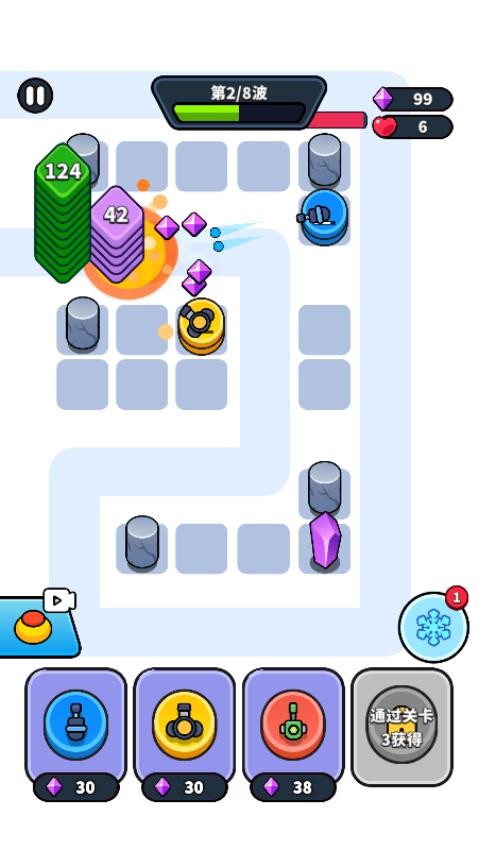The width and height of the screenshot is (478, 850).
Task: Tap the placed yellow turret
Action: coord(201,326)
